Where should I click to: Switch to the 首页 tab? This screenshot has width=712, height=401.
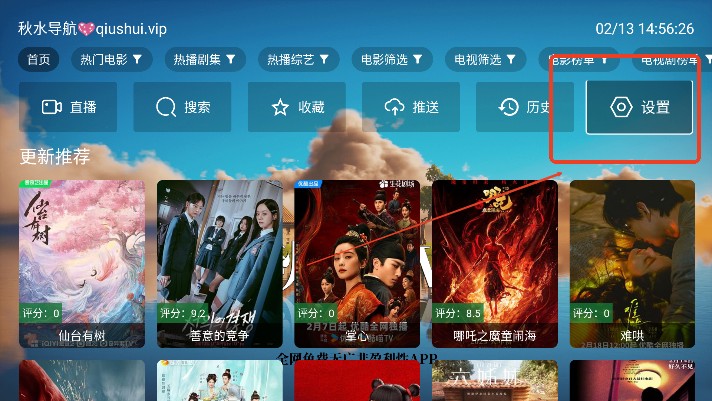38,60
